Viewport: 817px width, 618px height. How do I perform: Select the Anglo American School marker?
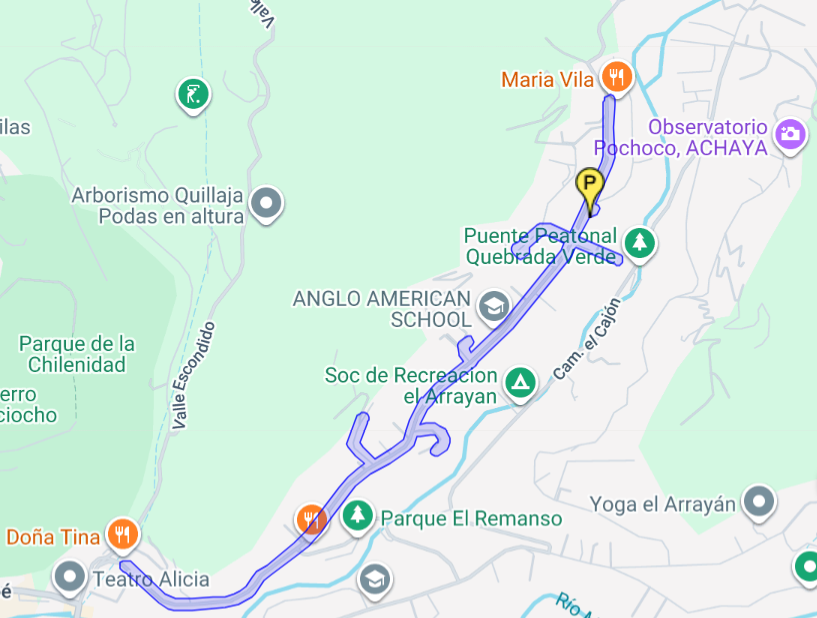[493, 307]
